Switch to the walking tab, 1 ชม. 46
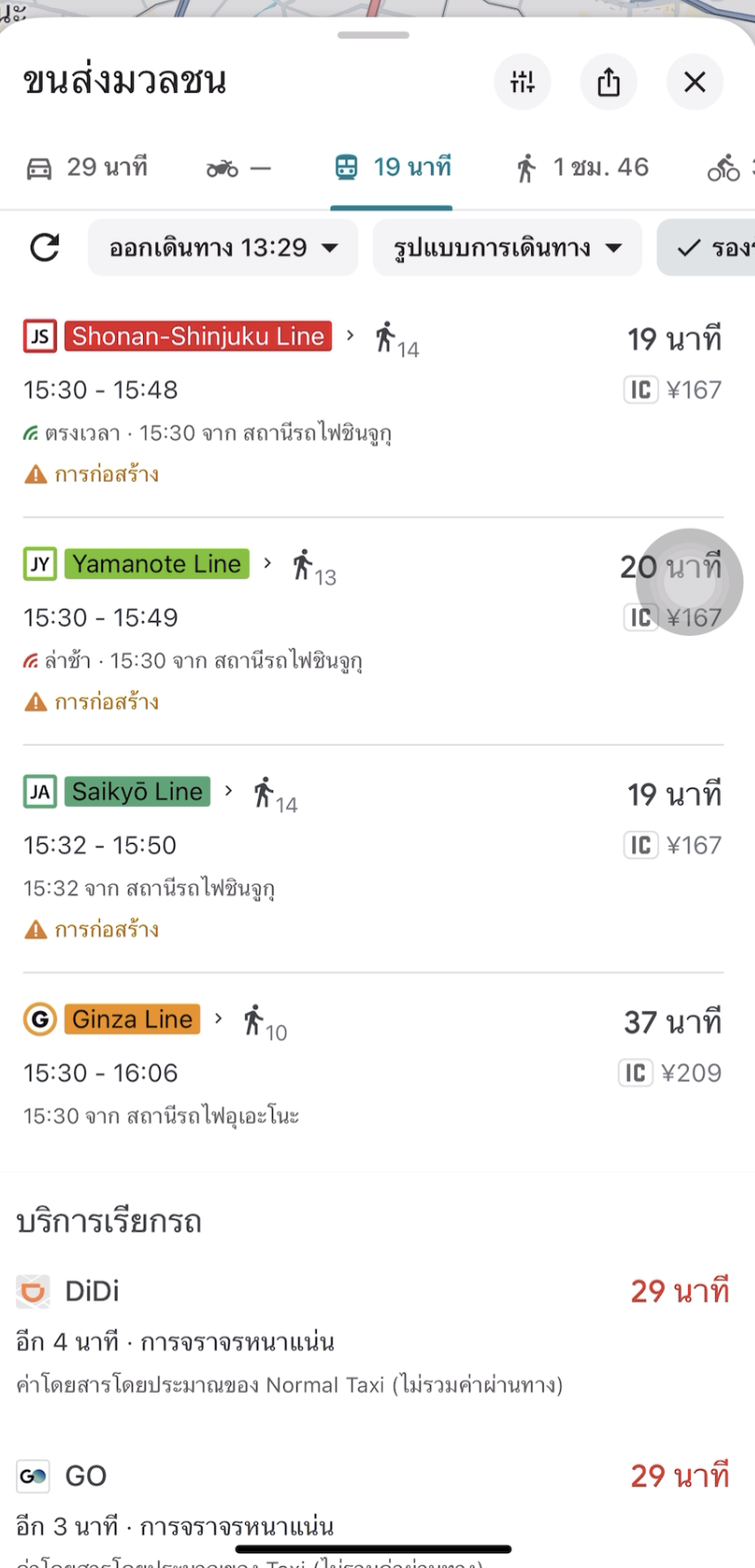This screenshot has width=755, height=1568. [582, 168]
